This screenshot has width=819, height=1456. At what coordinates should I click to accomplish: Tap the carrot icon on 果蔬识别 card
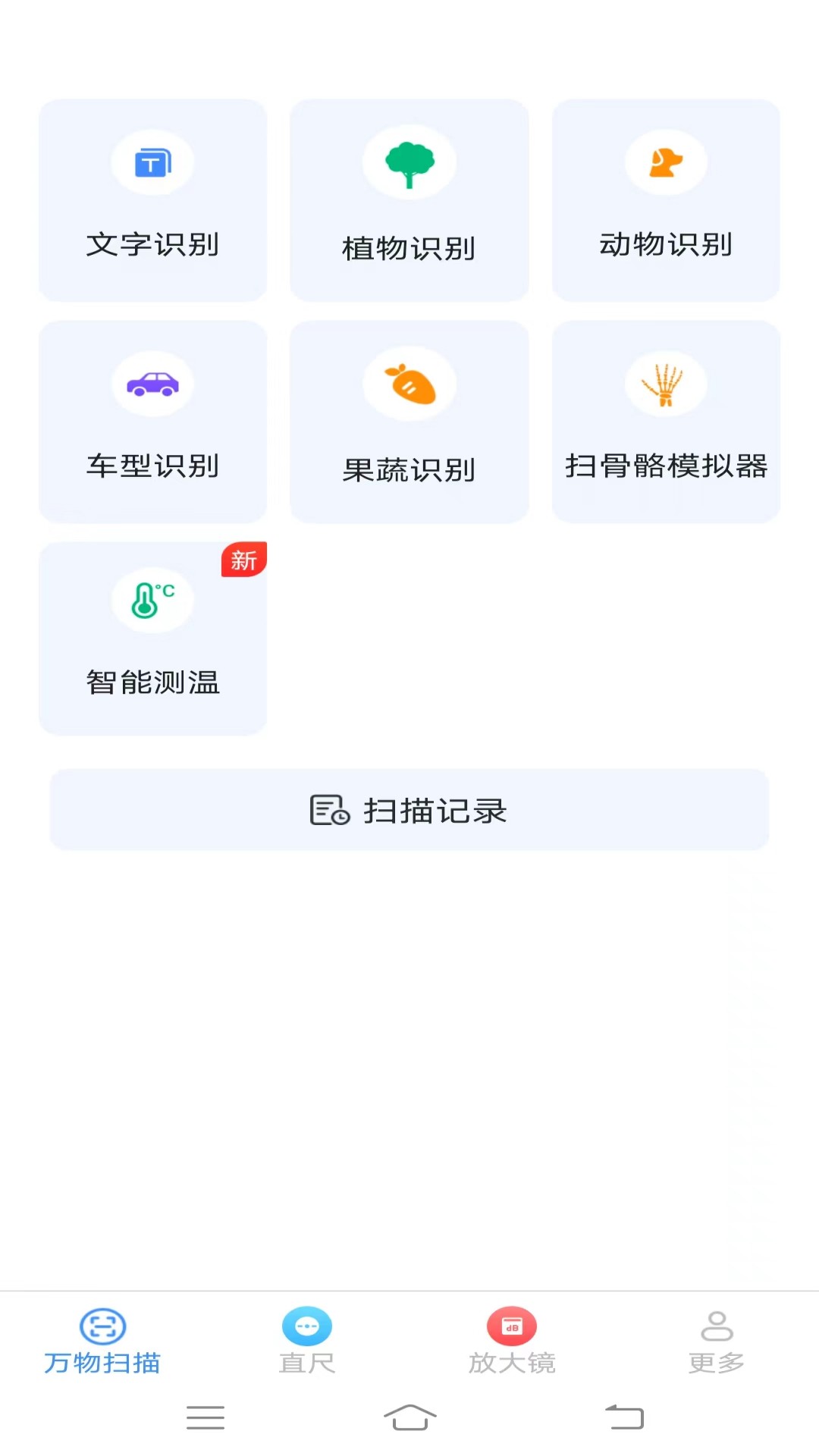[409, 384]
